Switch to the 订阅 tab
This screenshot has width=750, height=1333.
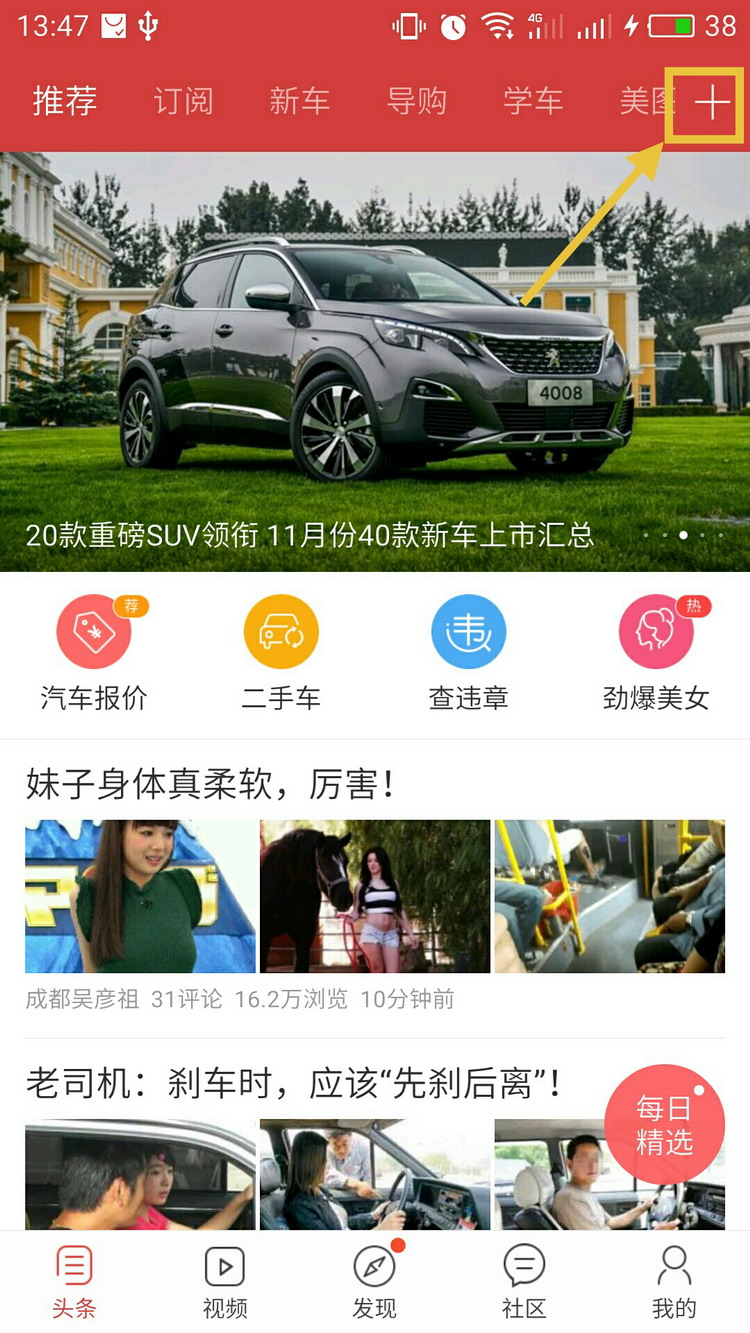[x=182, y=102]
